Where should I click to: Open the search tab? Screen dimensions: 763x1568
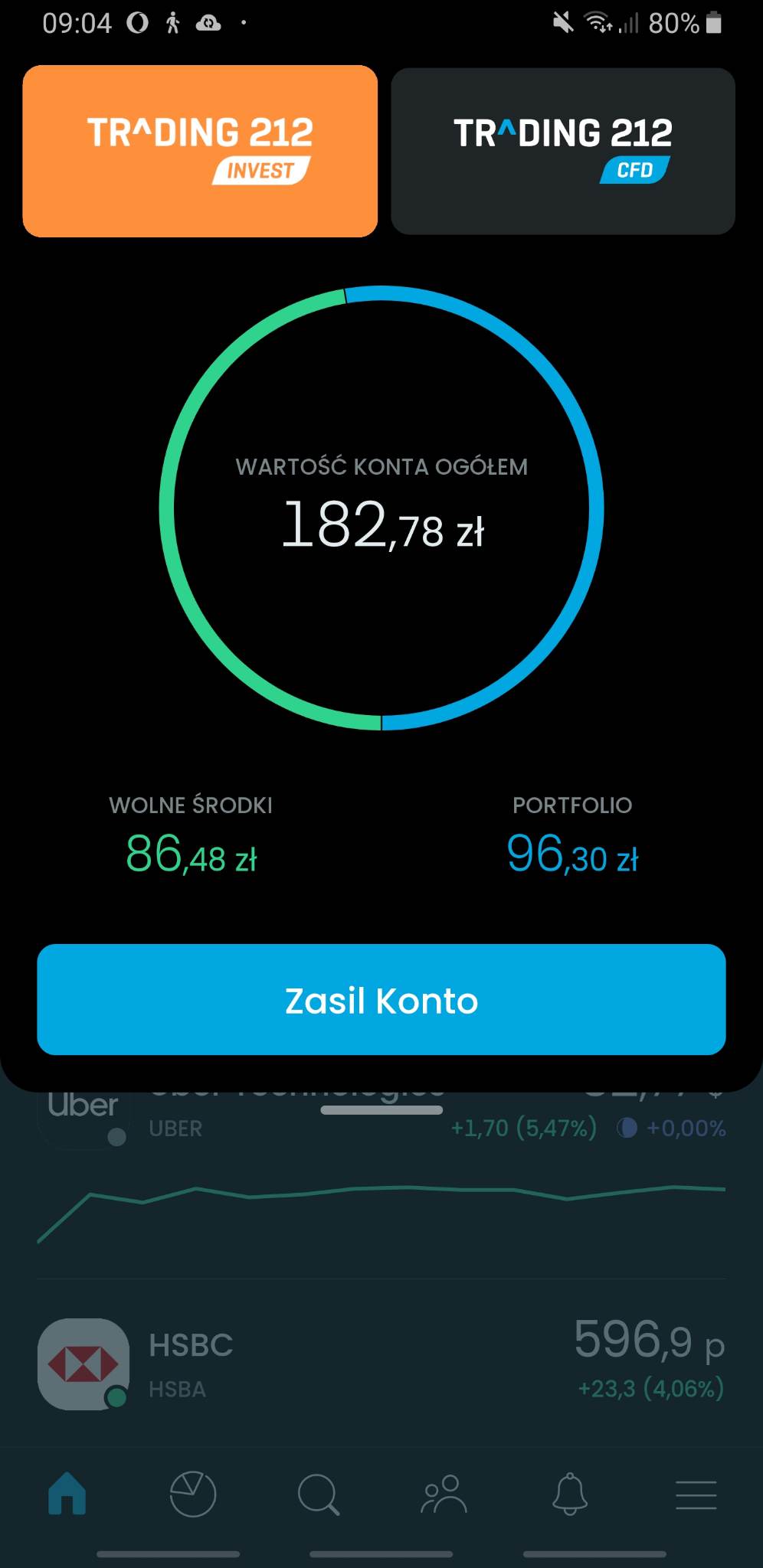[x=318, y=1494]
